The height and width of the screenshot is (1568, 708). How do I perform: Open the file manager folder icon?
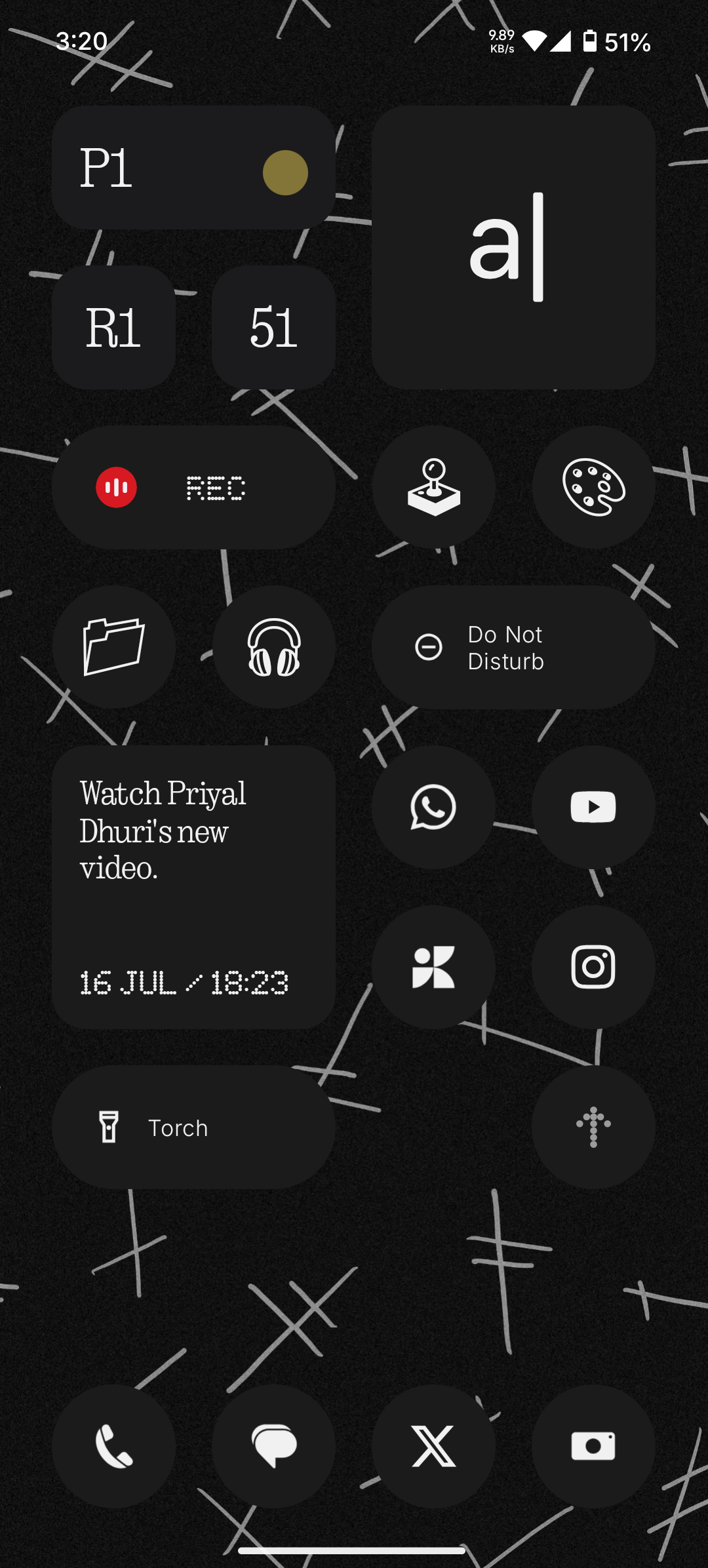pos(113,647)
